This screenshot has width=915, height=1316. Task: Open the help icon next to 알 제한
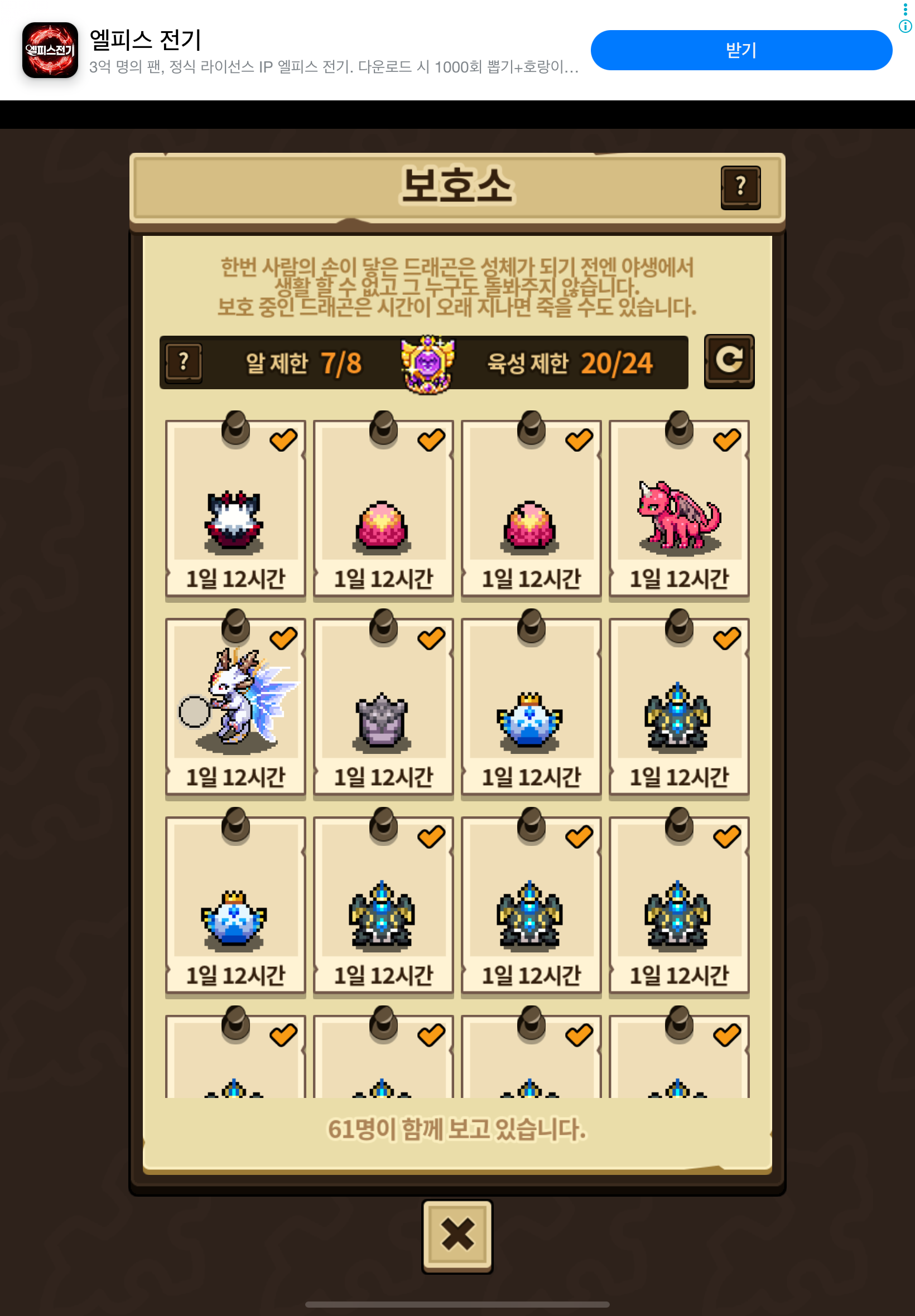184,362
